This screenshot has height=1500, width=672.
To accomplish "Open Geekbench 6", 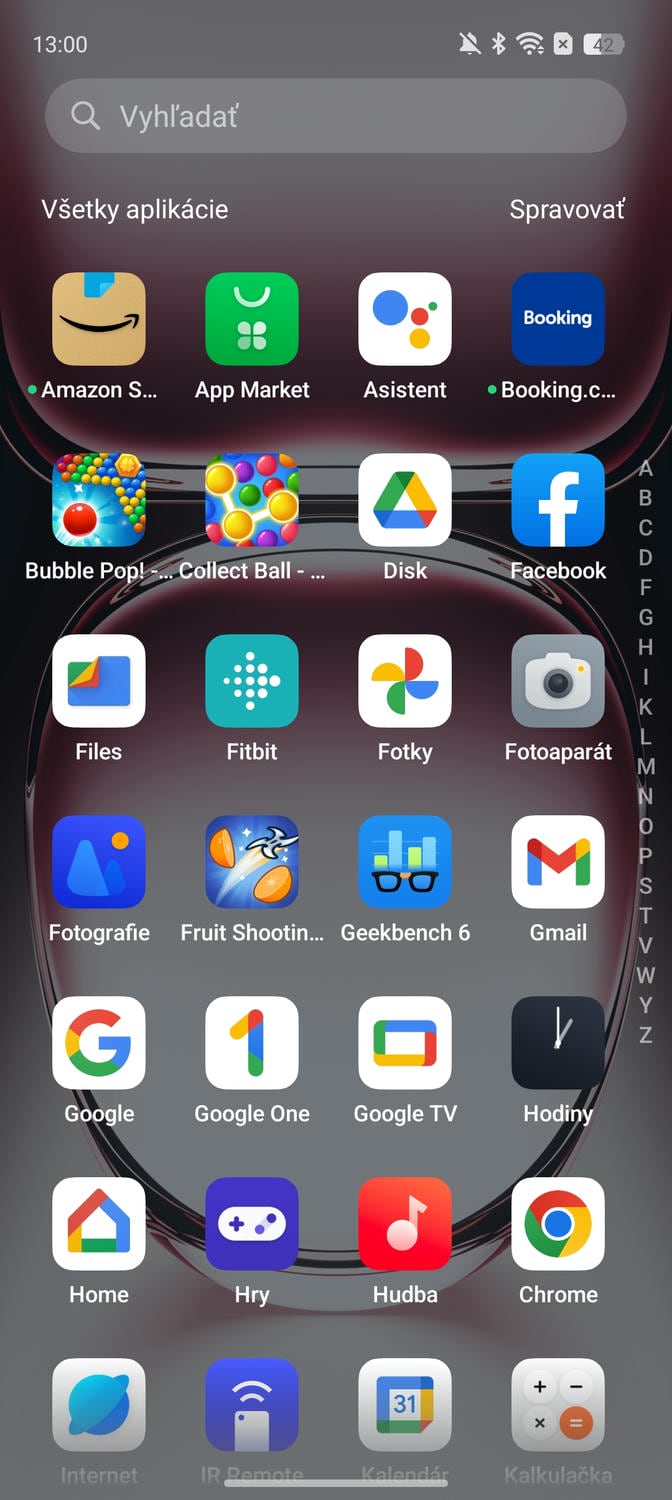I will [405, 862].
